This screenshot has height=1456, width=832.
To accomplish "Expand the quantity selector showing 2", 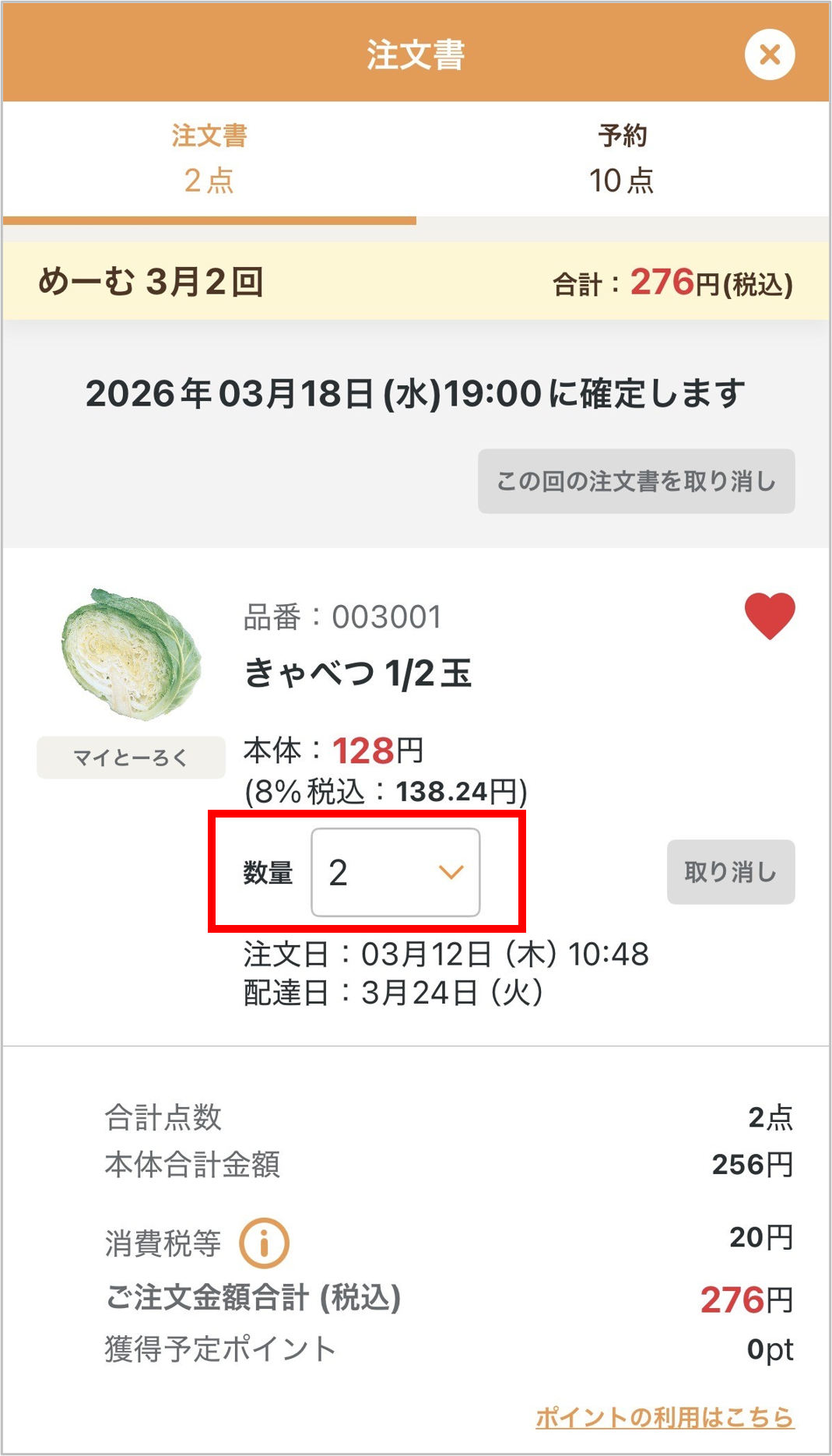I will (395, 873).
